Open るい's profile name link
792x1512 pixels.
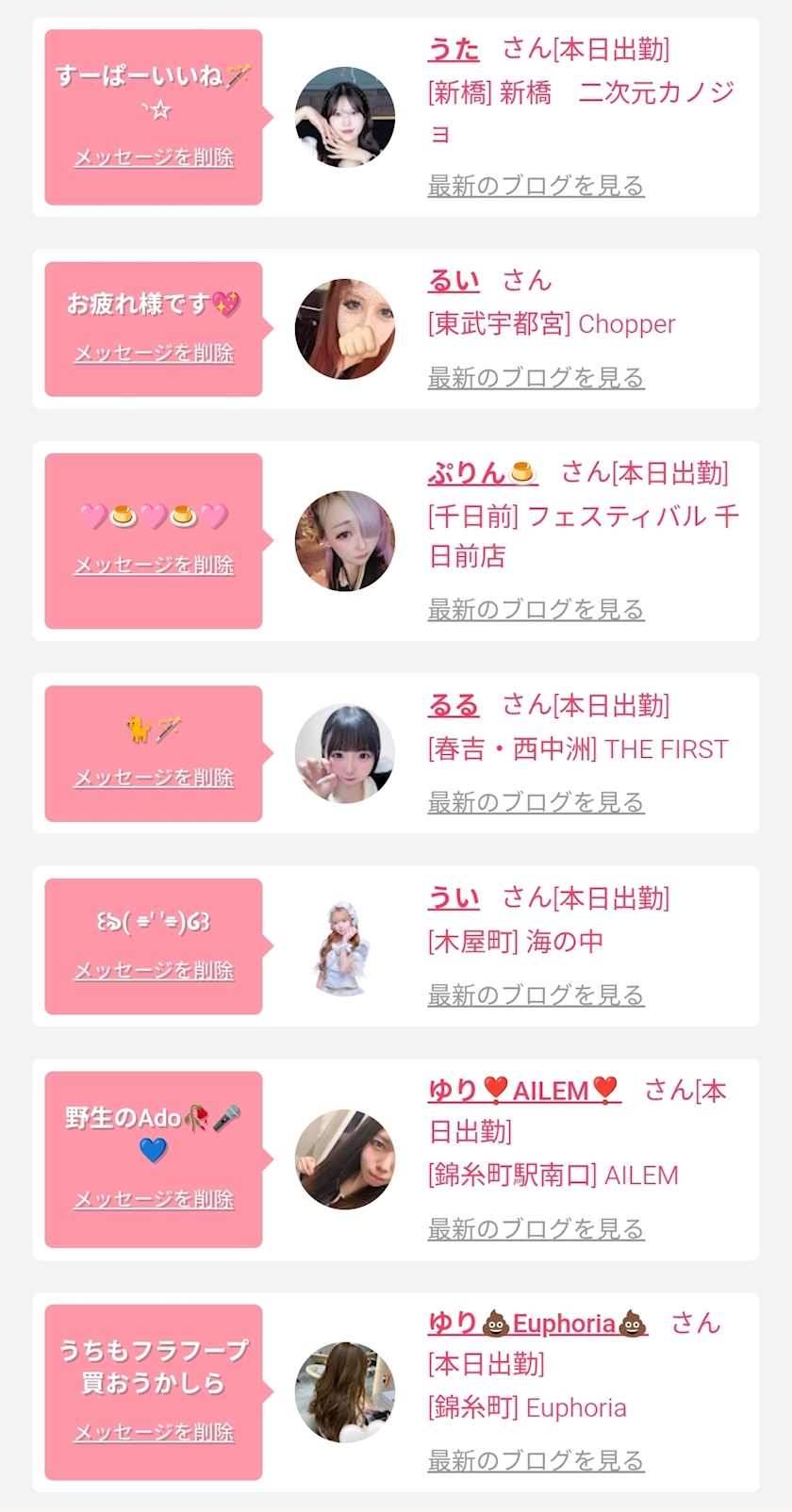454,281
